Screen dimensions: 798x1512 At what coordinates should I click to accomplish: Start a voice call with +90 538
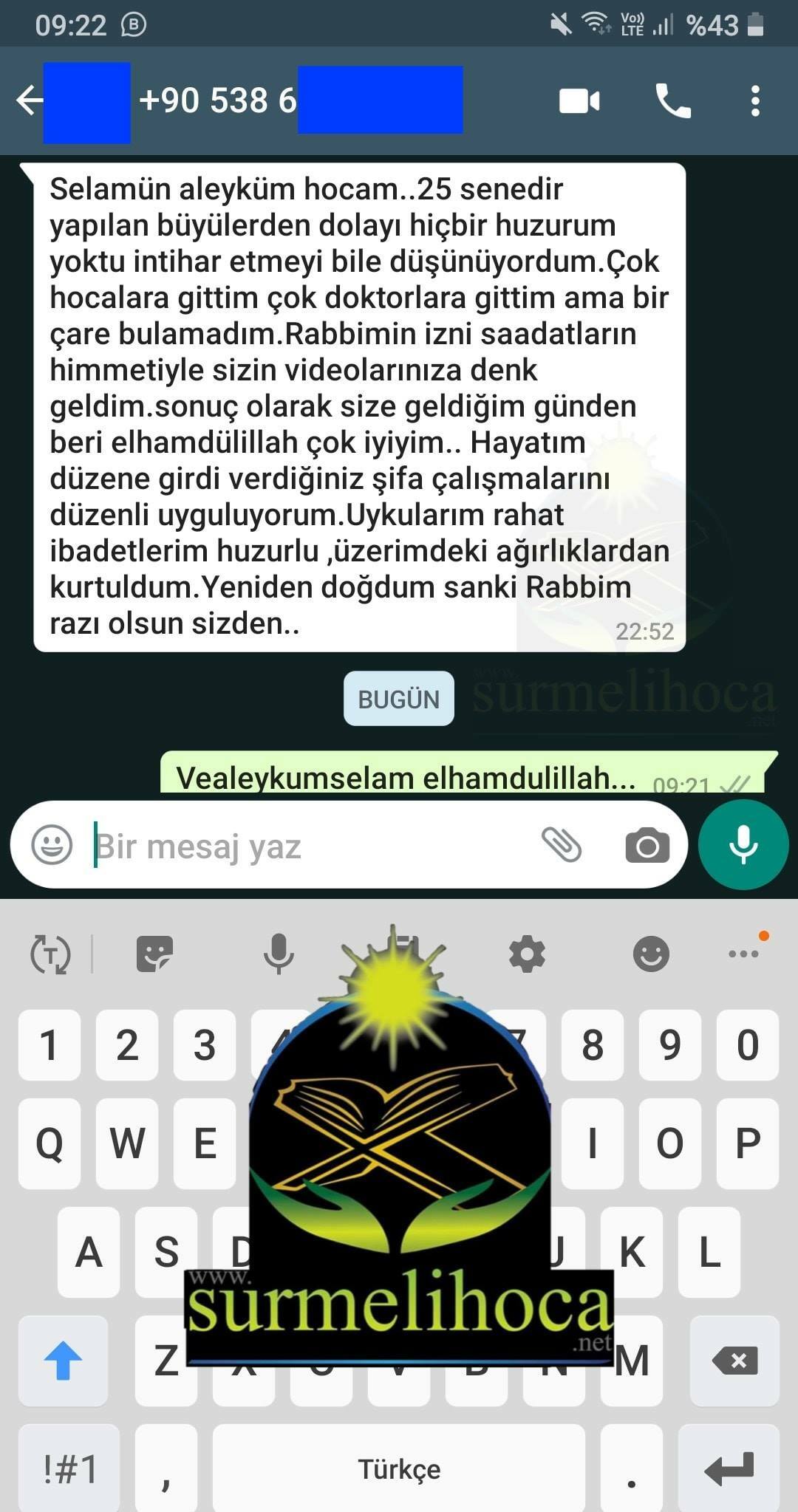672,101
